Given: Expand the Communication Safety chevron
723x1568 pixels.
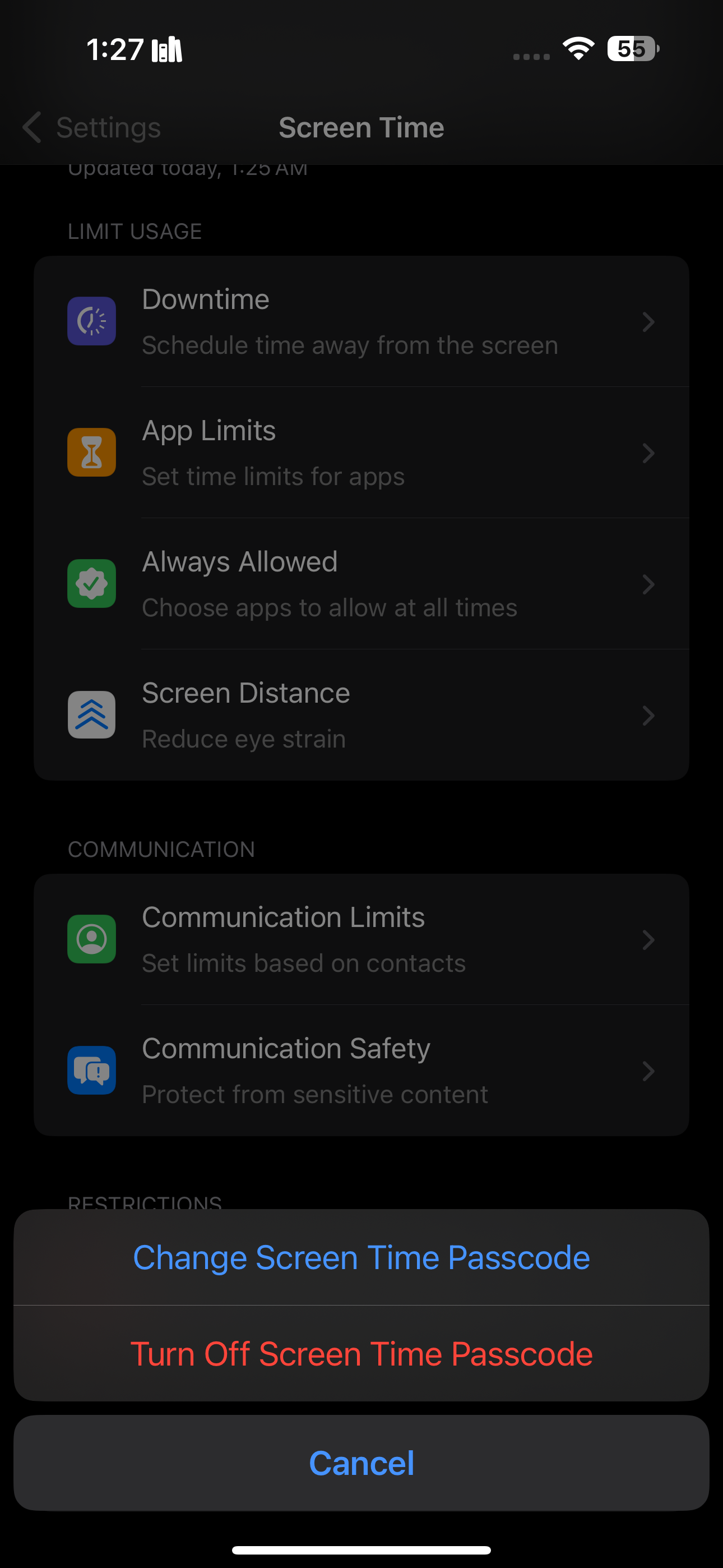Looking at the screenshot, I should (648, 1071).
